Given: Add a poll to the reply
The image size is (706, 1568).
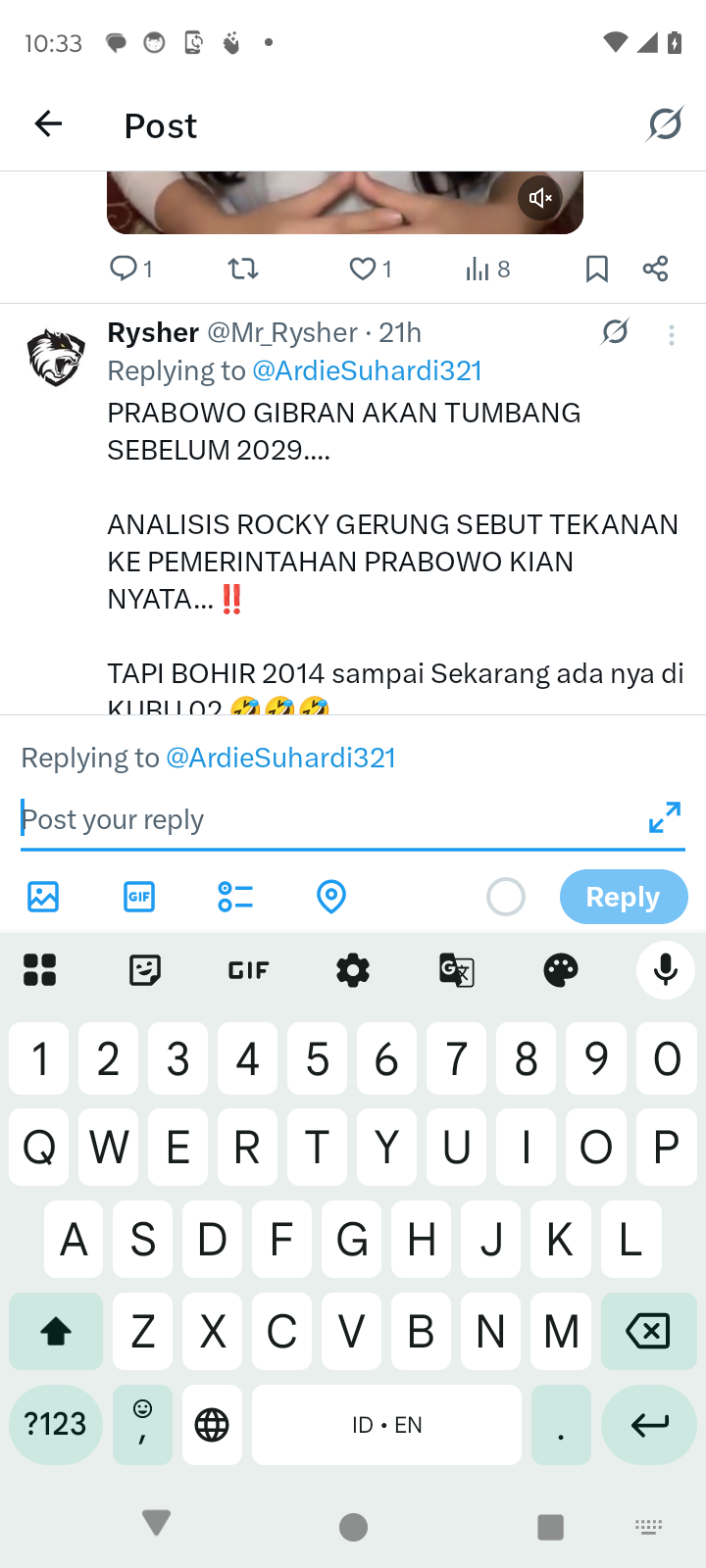Looking at the screenshot, I should 235,897.
